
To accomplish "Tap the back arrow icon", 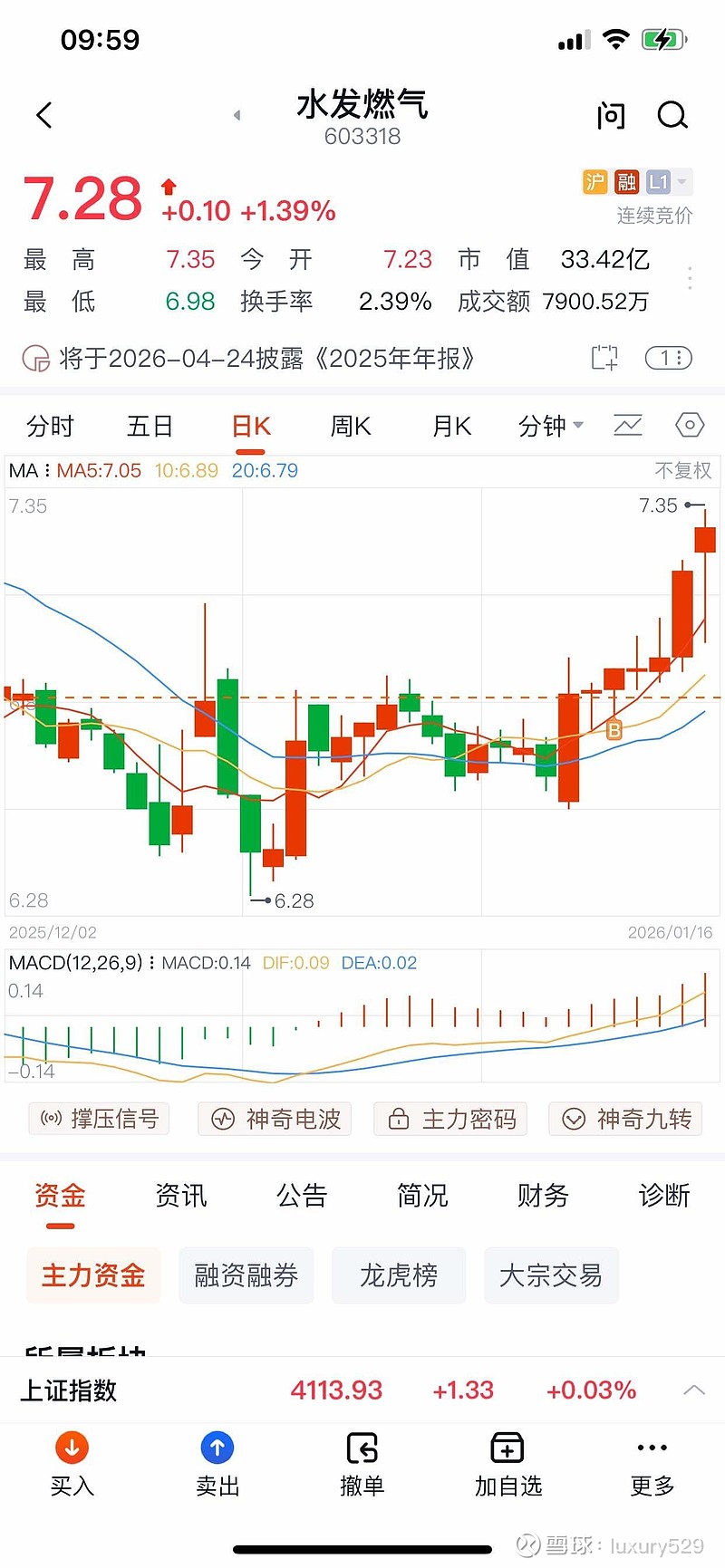I will pyautogui.click(x=43, y=115).
